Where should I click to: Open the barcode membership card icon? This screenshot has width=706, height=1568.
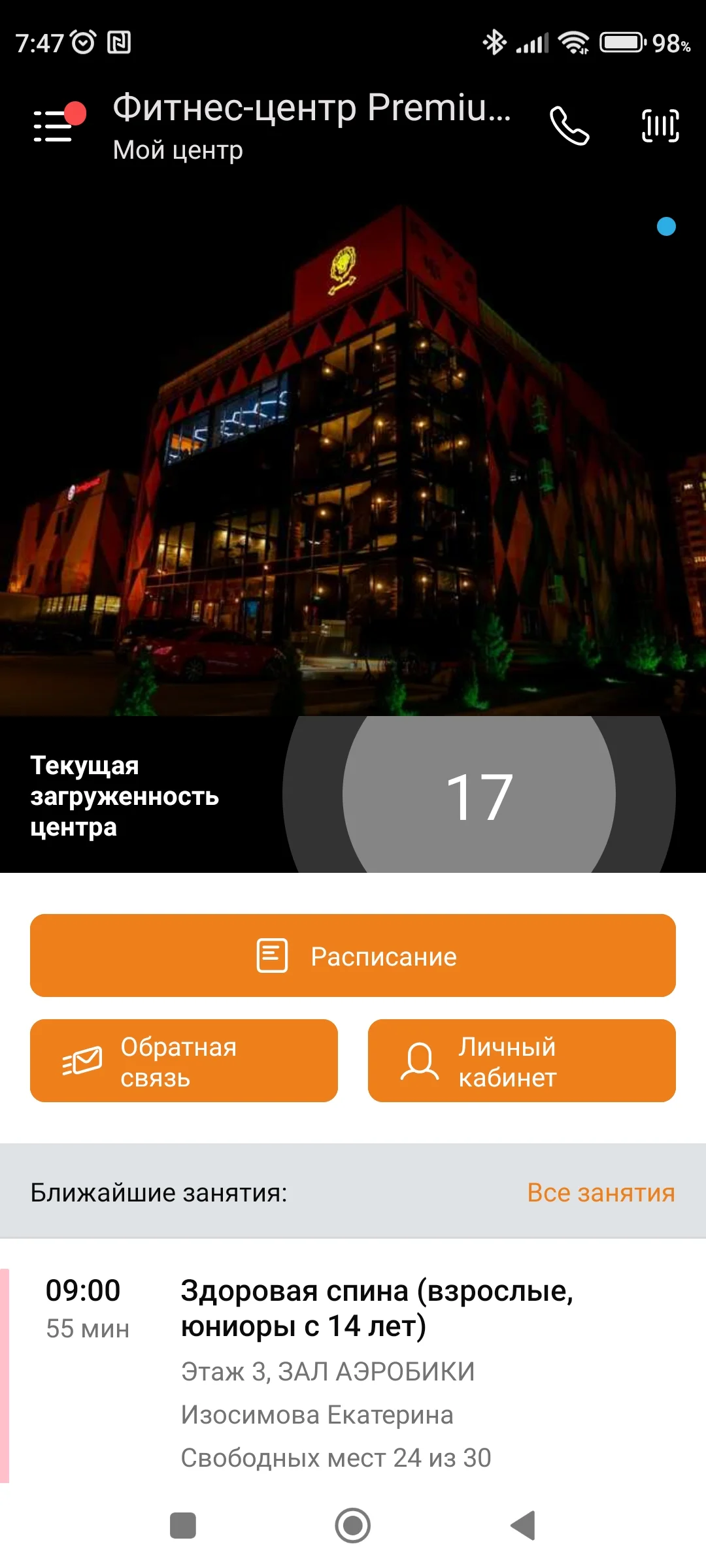tap(660, 124)
